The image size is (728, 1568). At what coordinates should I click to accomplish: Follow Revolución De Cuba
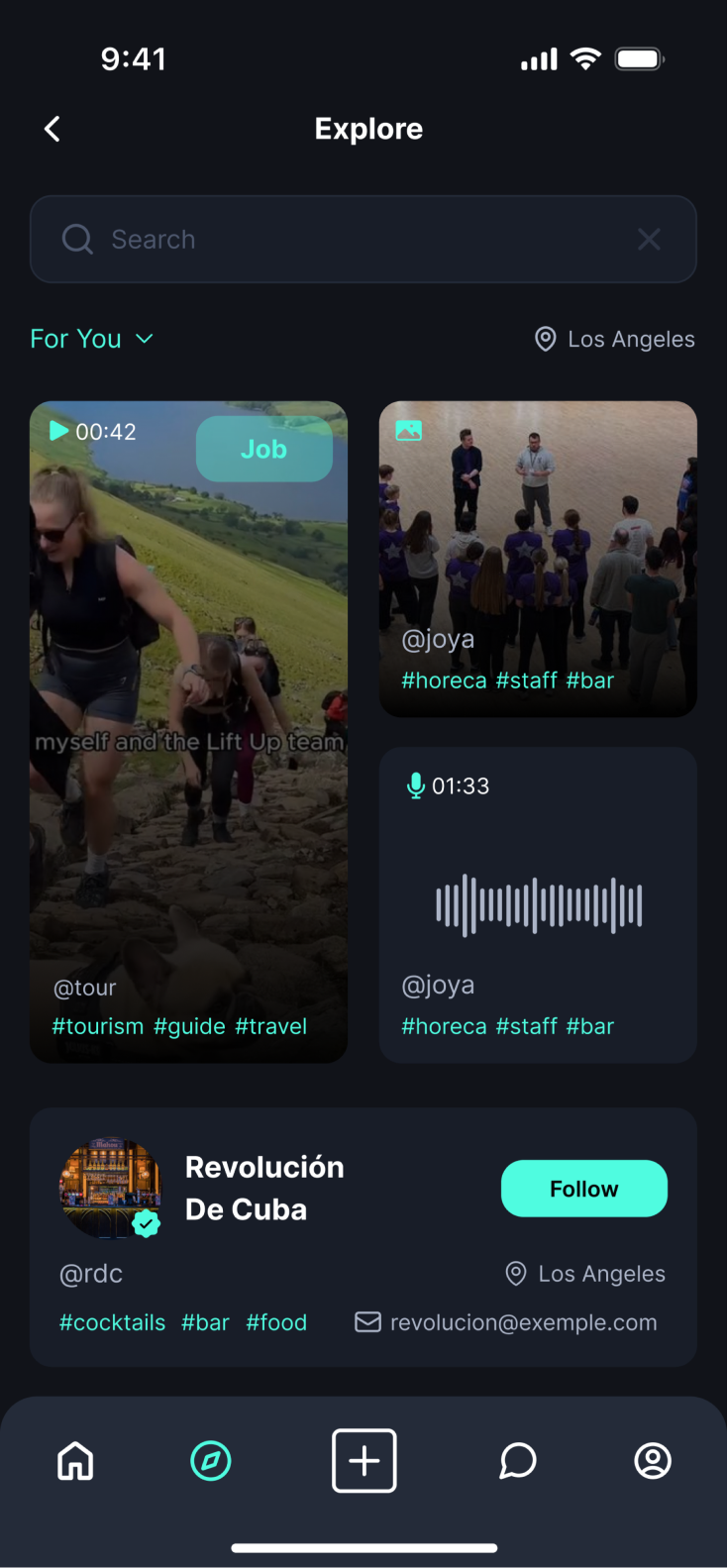point(583,1189)
